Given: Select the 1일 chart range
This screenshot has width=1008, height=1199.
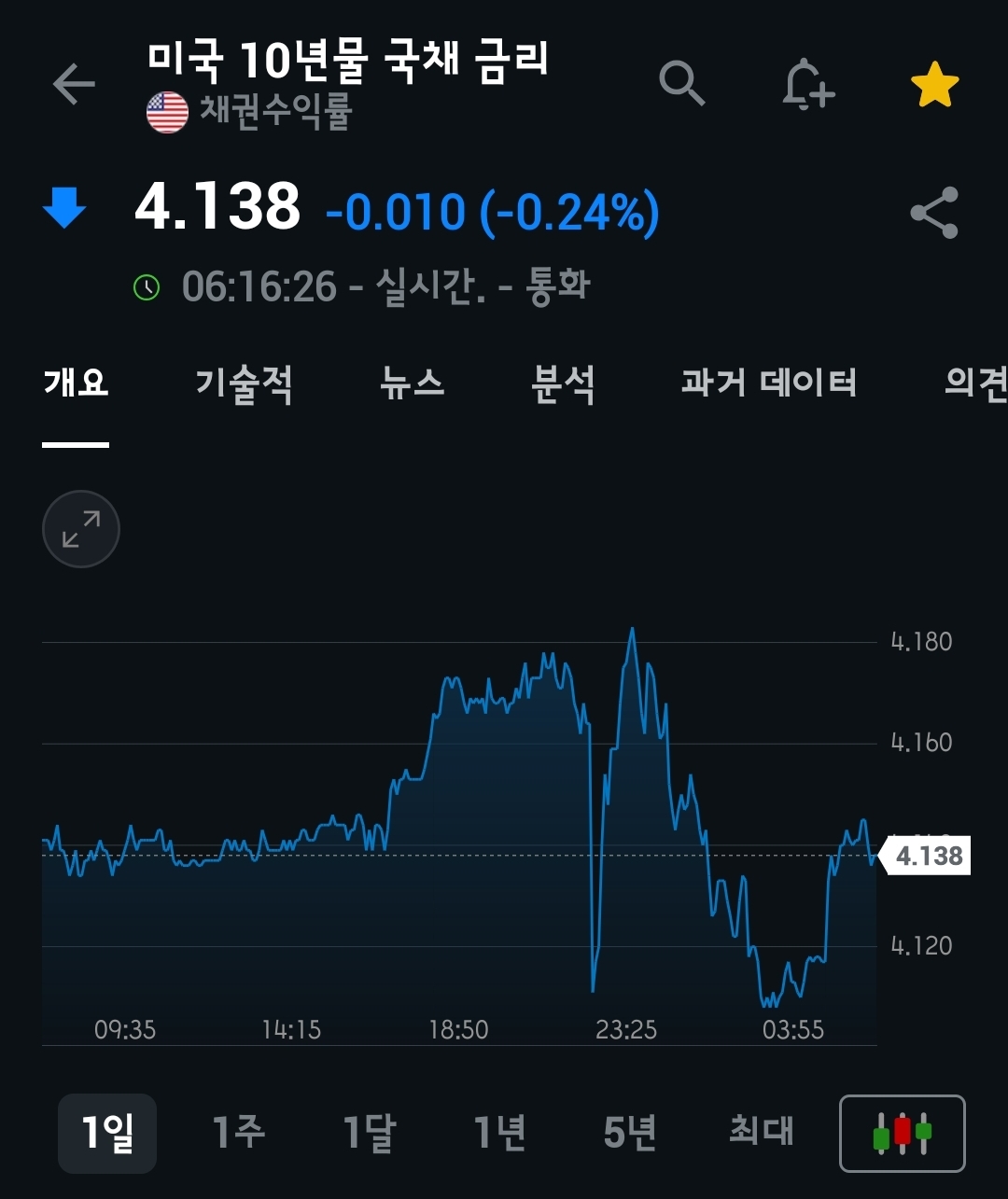Looking at the screenshot, I should click(107, 1133).
